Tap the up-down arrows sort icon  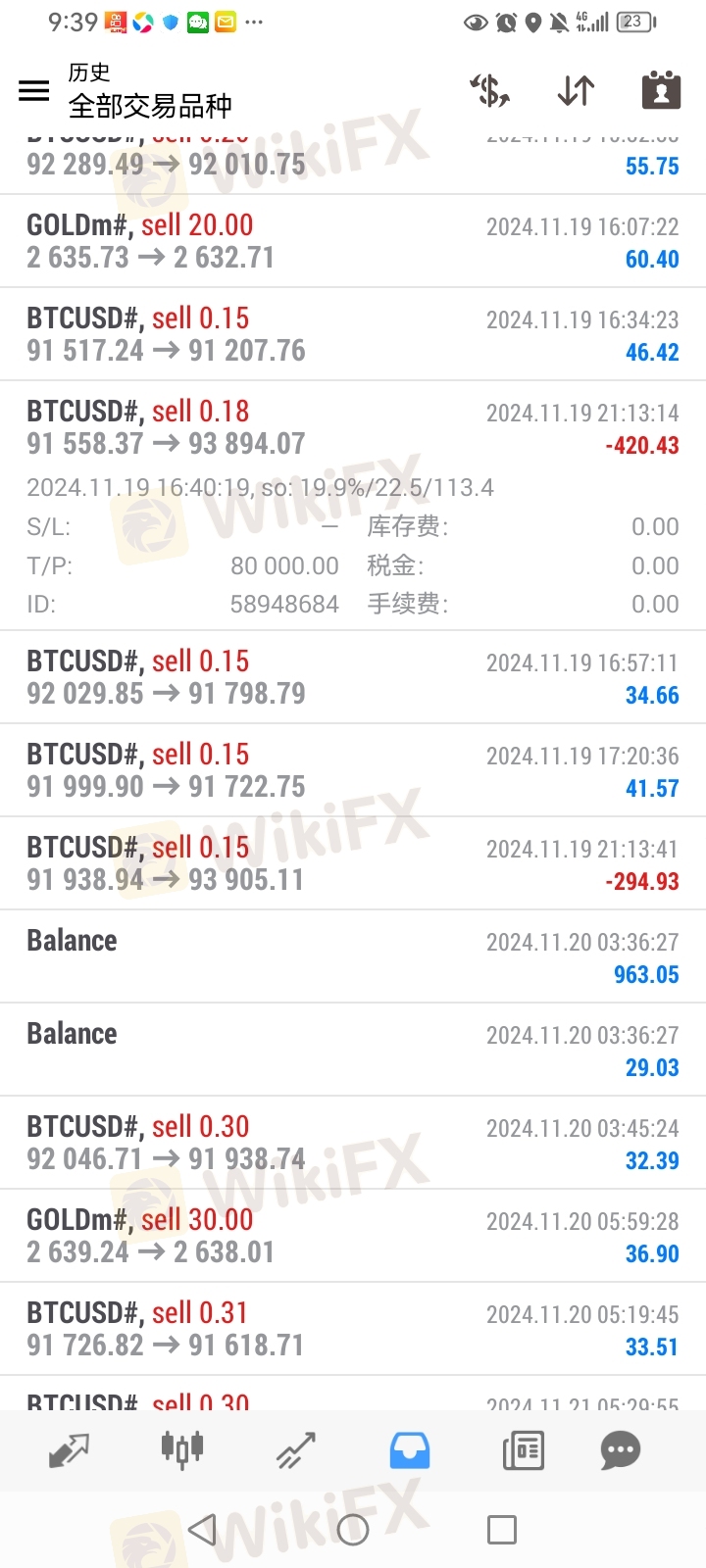pos(576,90)
